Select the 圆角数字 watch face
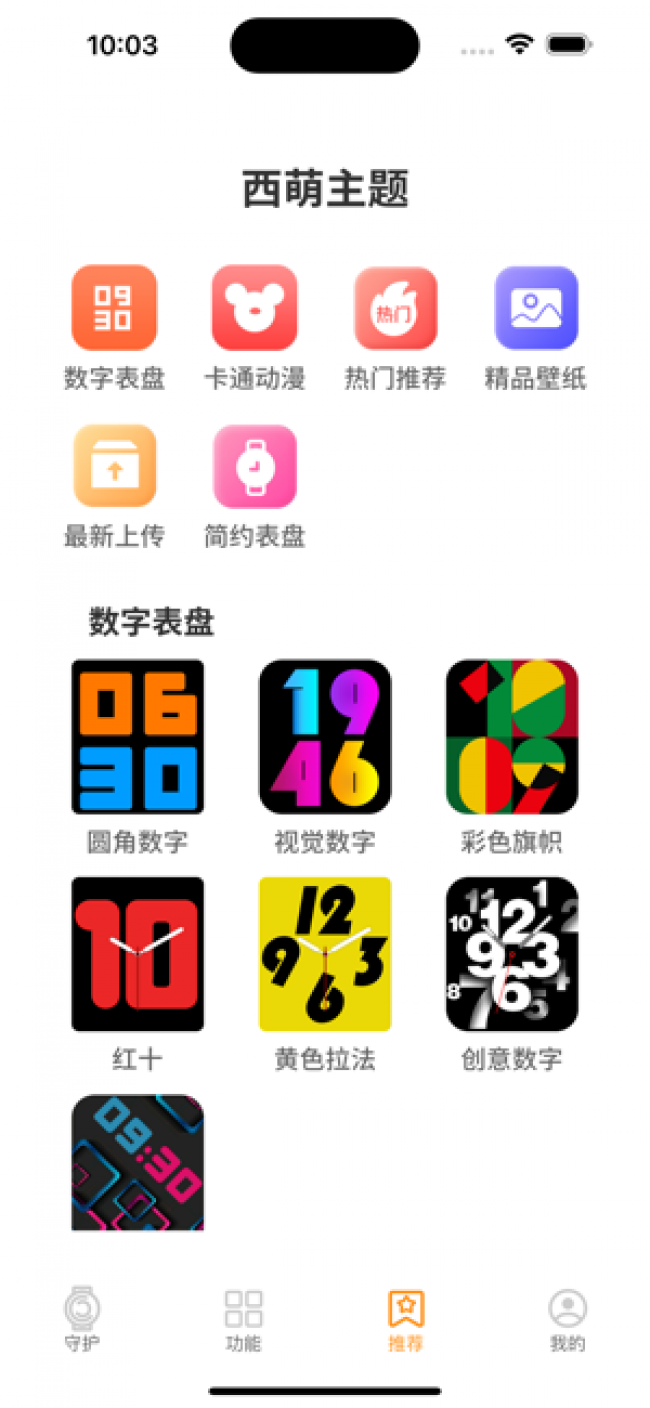Viewport: 650px width, 1408px height. coord(137,736)
